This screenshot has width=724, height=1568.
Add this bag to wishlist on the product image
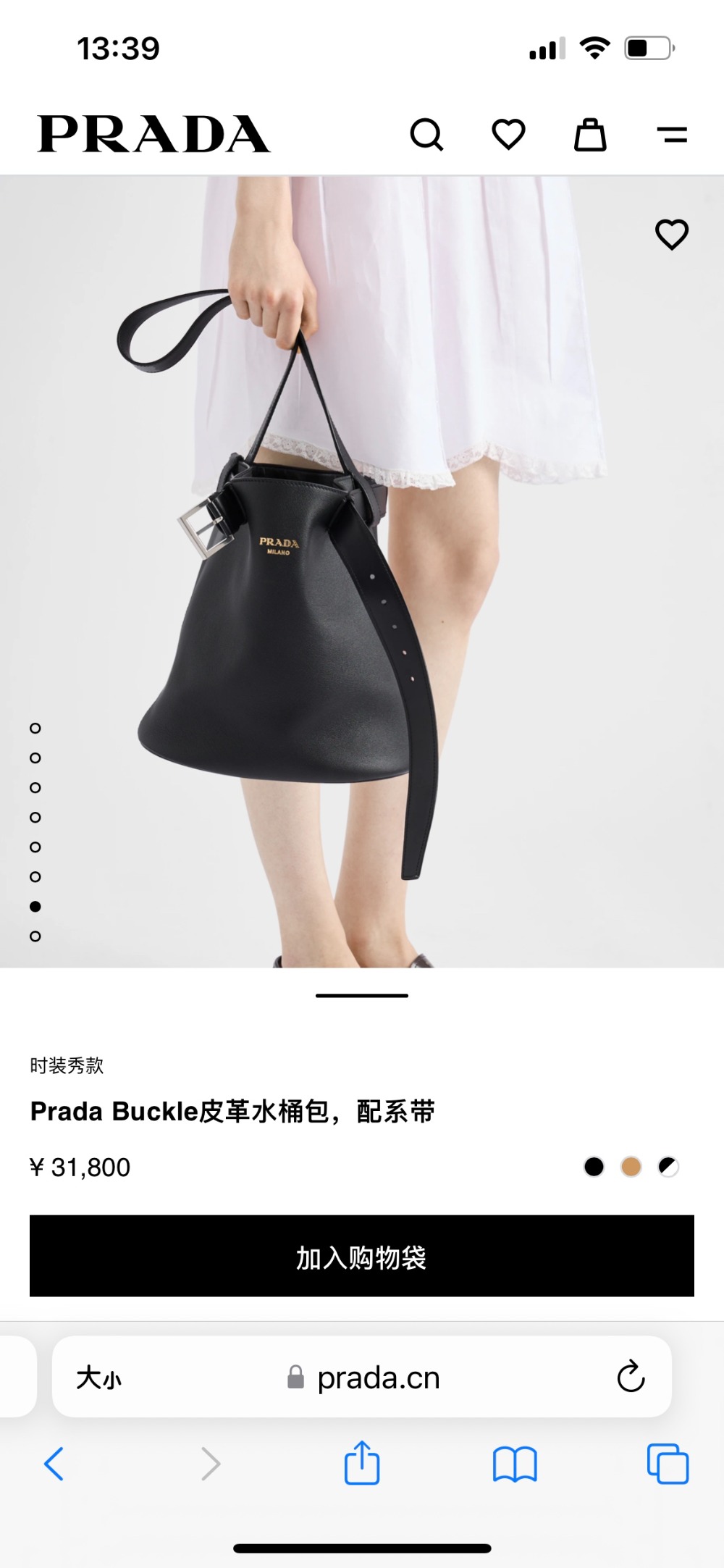671,235
